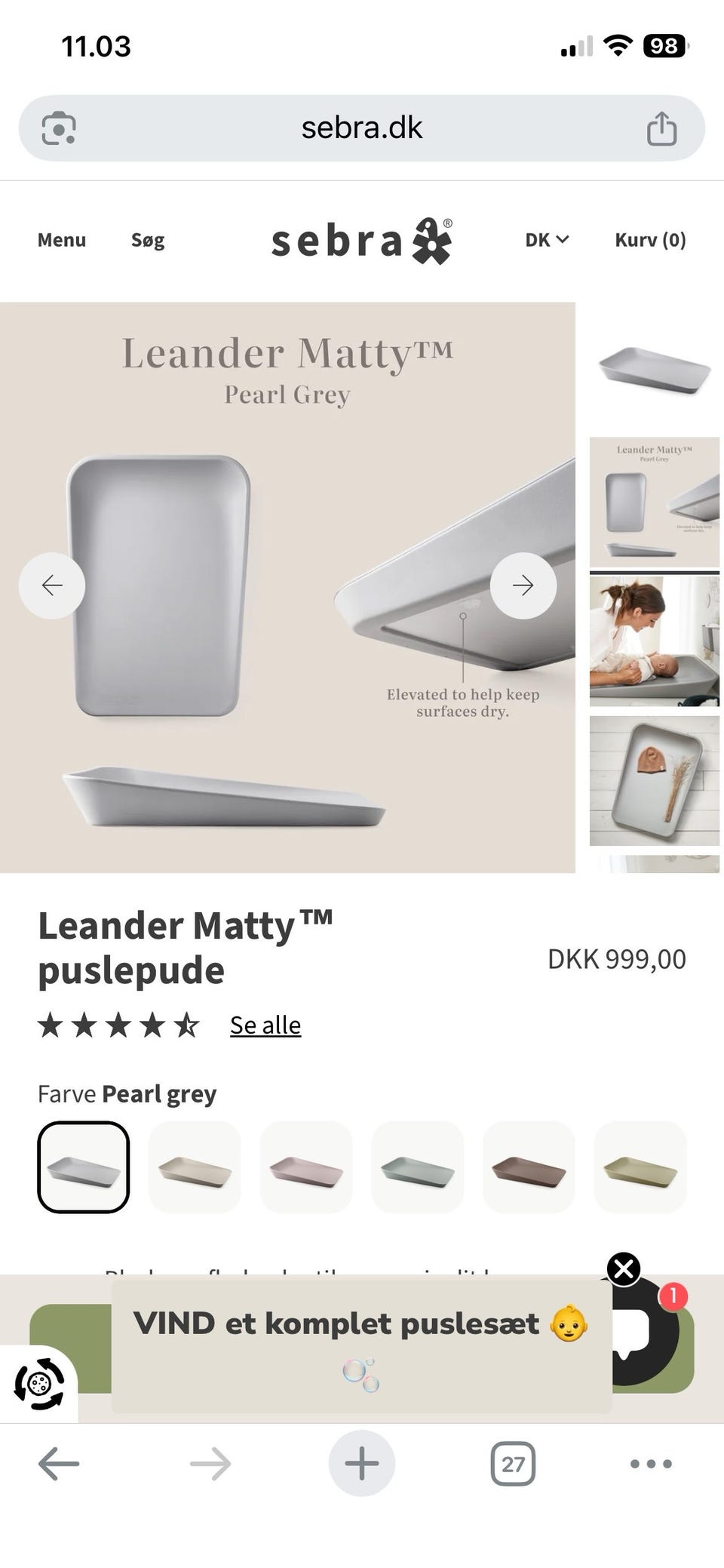Screen dimensions: 724x1568
Task: Go back in the browser
Action: [x=59, y=1464]
